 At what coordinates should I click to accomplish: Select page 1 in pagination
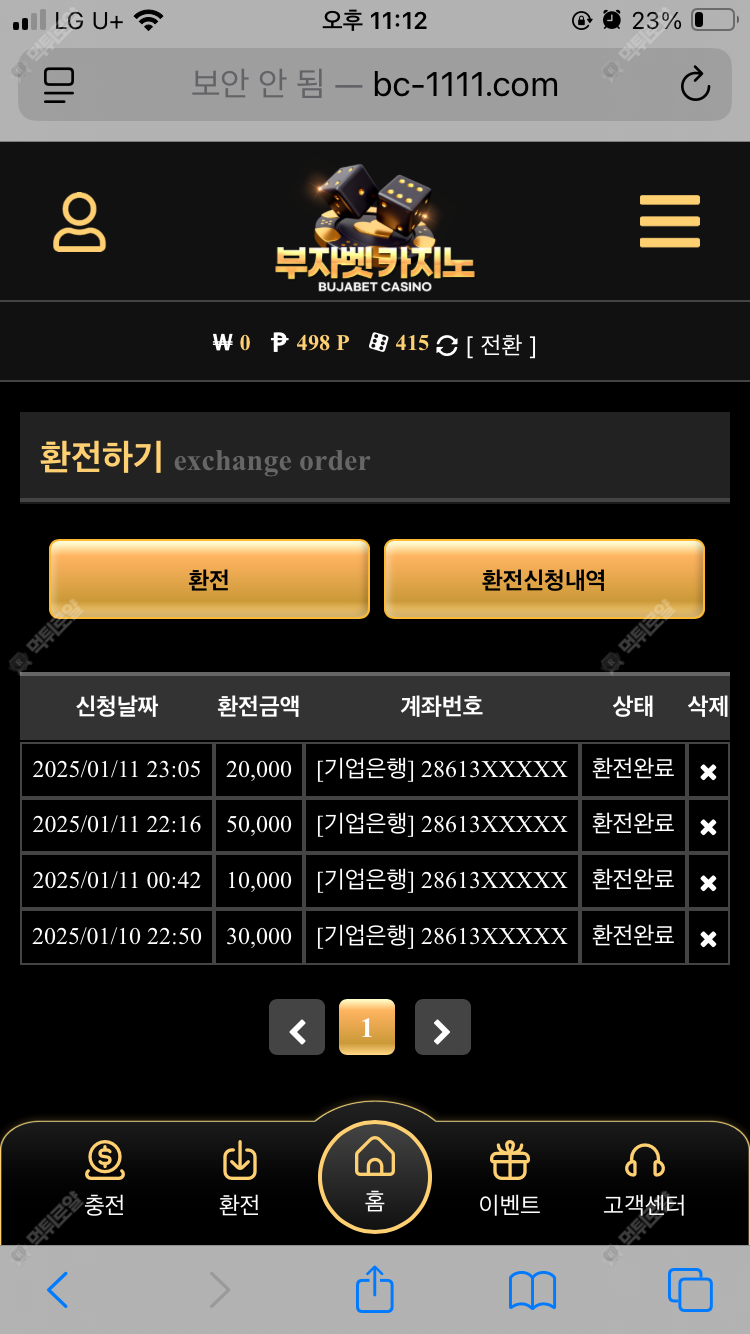coord(367,1027)
